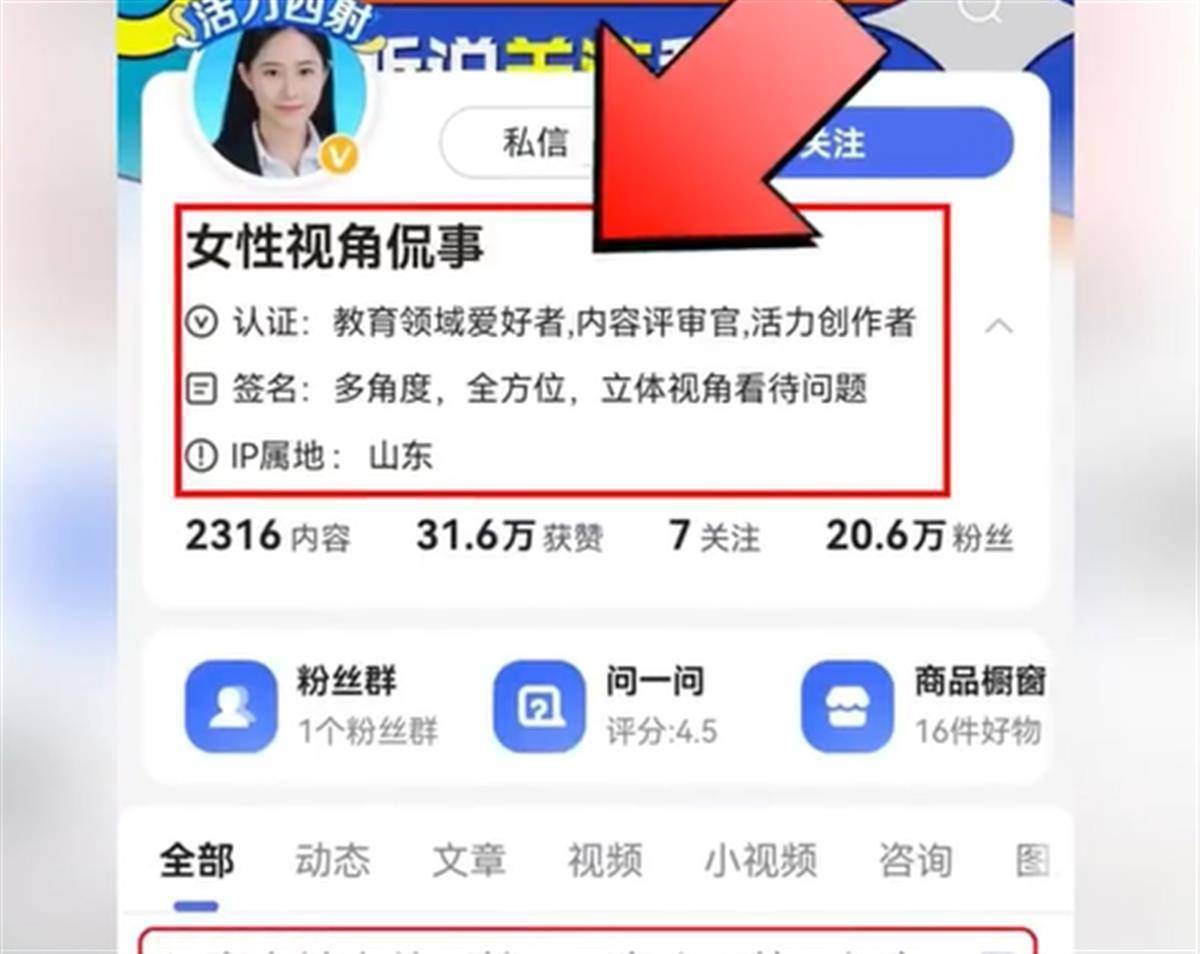Select the 全部 tab
This screenshot has height=954, width=1200.
tap(197, 860)
